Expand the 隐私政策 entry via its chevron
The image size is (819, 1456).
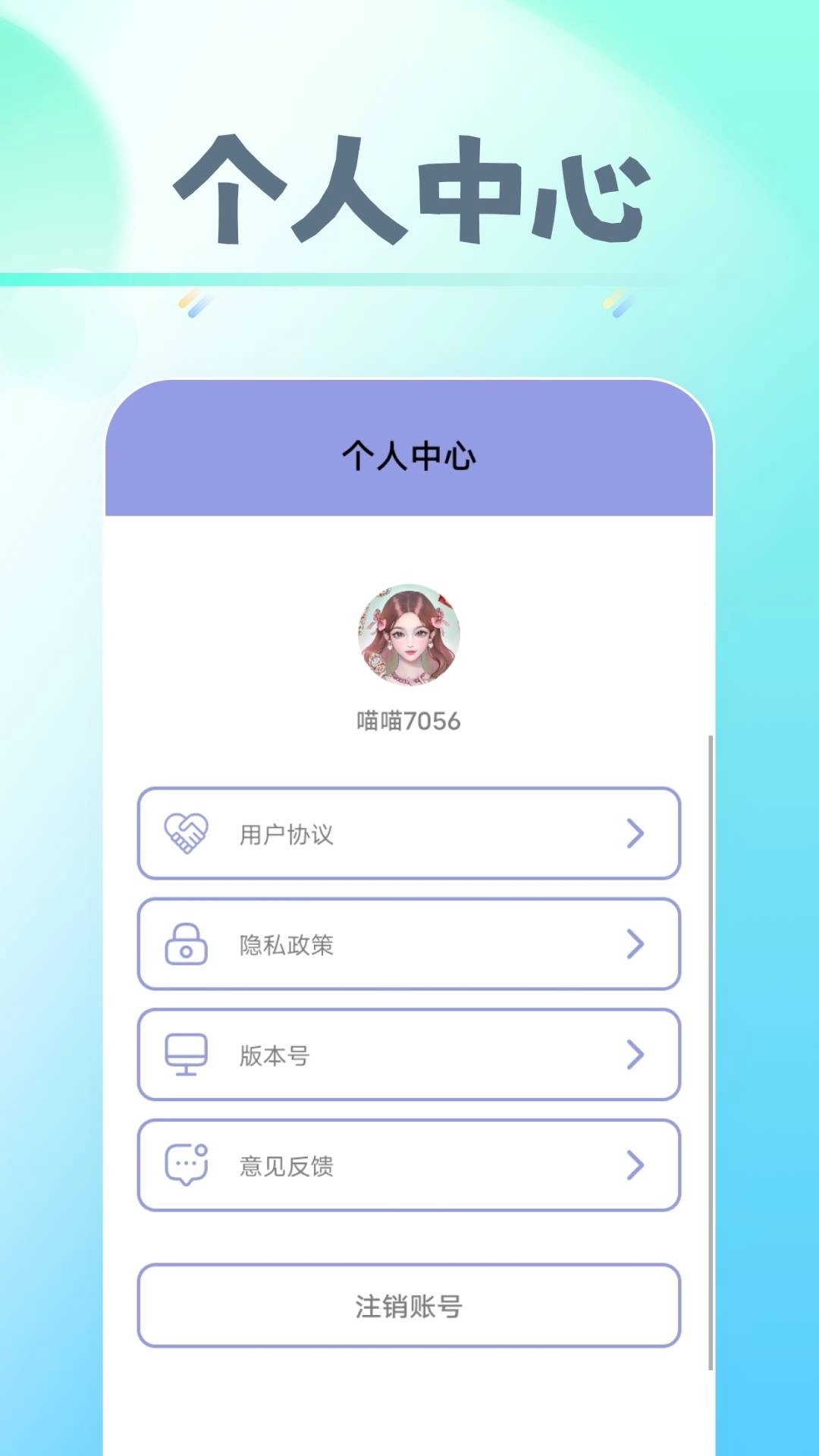tap(635, 945)
